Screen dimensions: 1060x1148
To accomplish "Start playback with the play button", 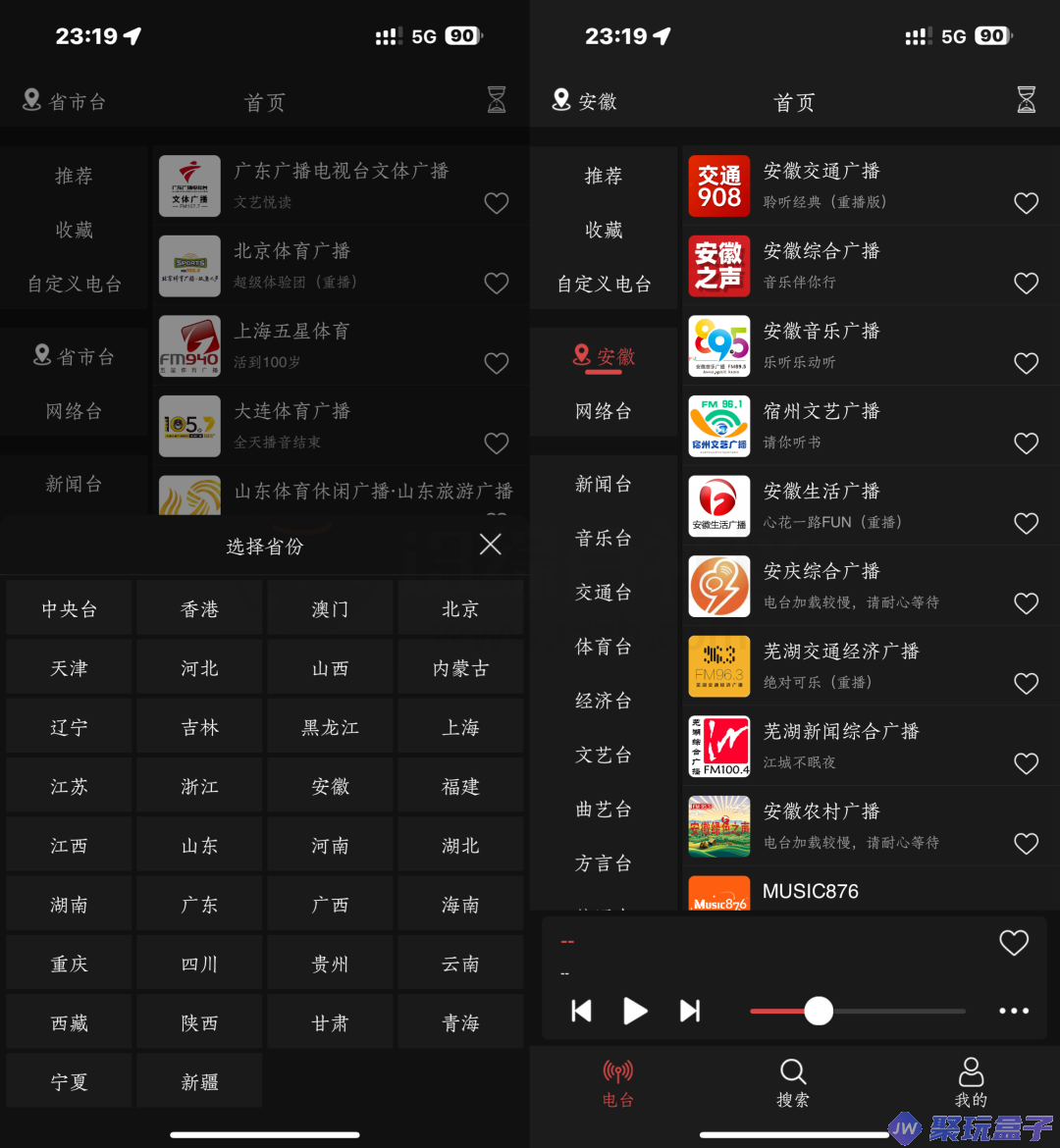I will coord(635,1011).
